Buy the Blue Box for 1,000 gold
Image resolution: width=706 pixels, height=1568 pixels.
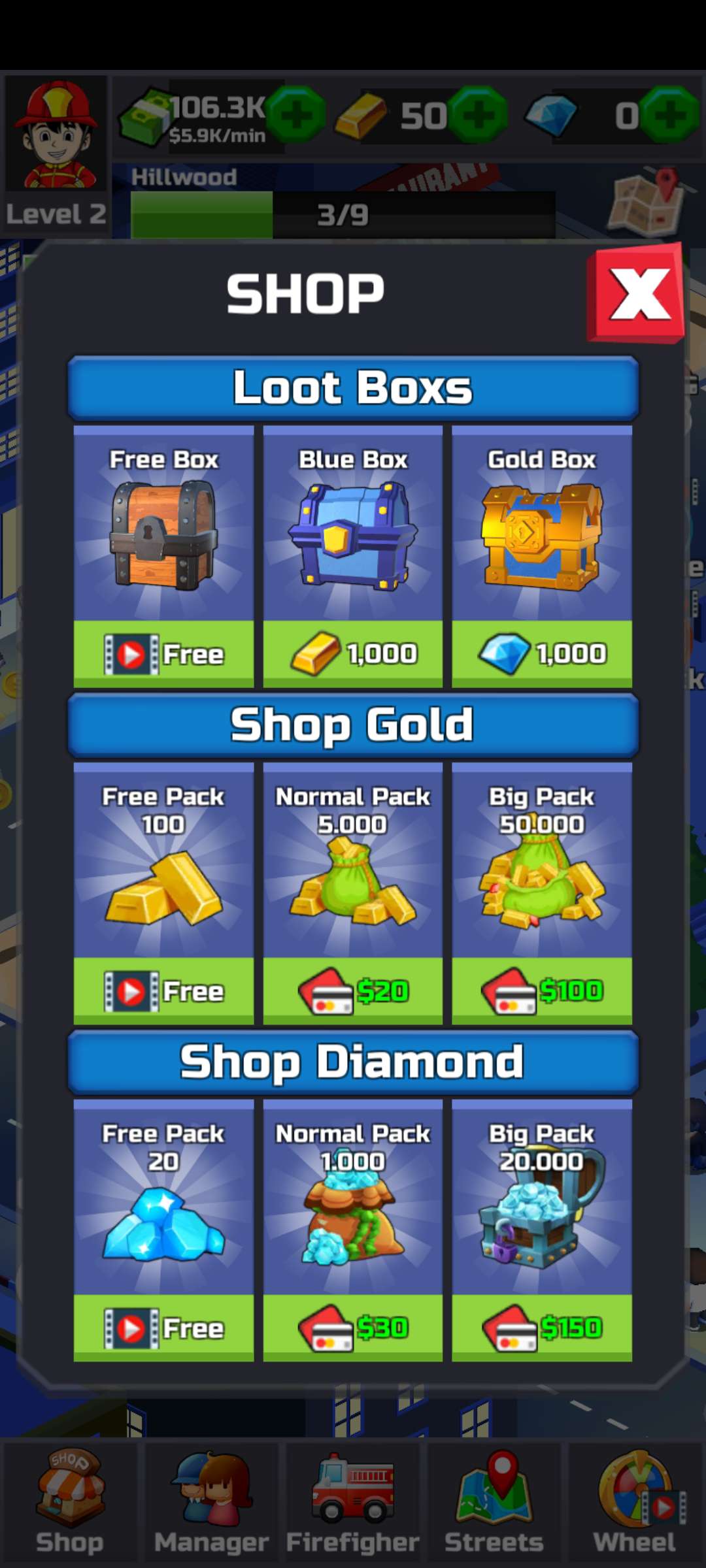[x=353, y=653]
